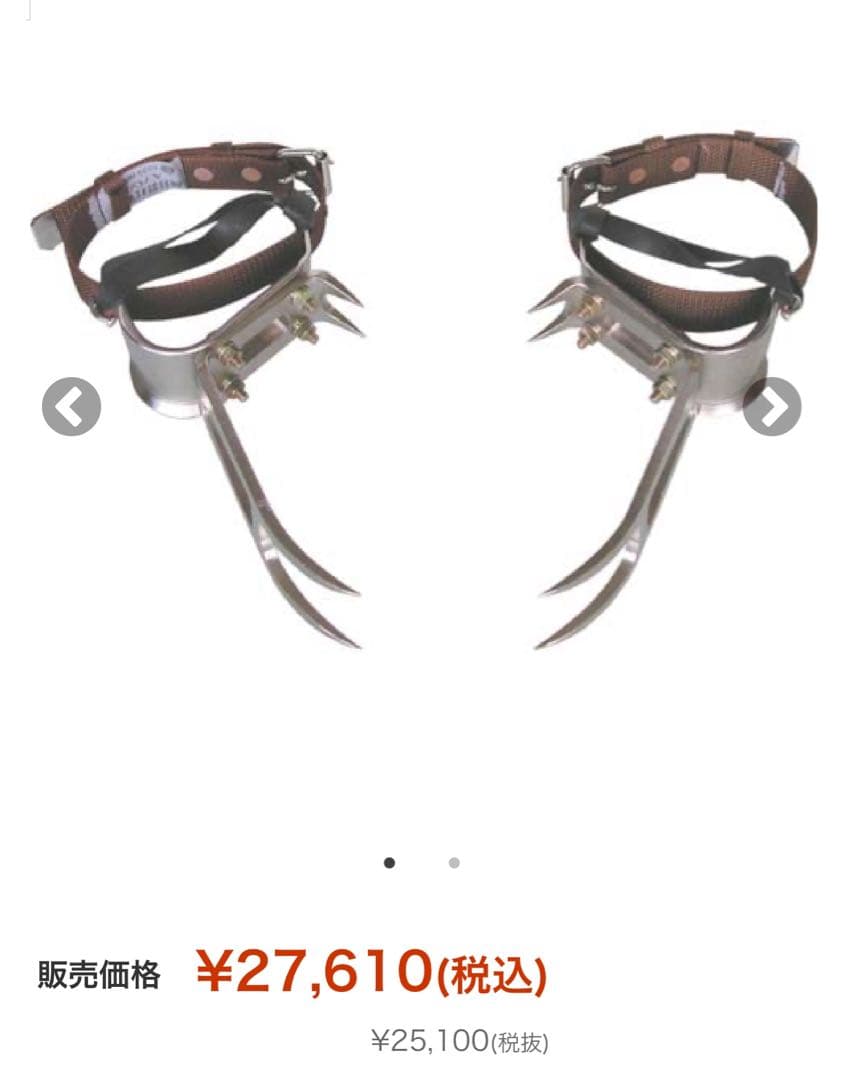Show the next product image
The width and height of the screenshot is (844, 1080).
pyautogui.click(x=772, y=407)
